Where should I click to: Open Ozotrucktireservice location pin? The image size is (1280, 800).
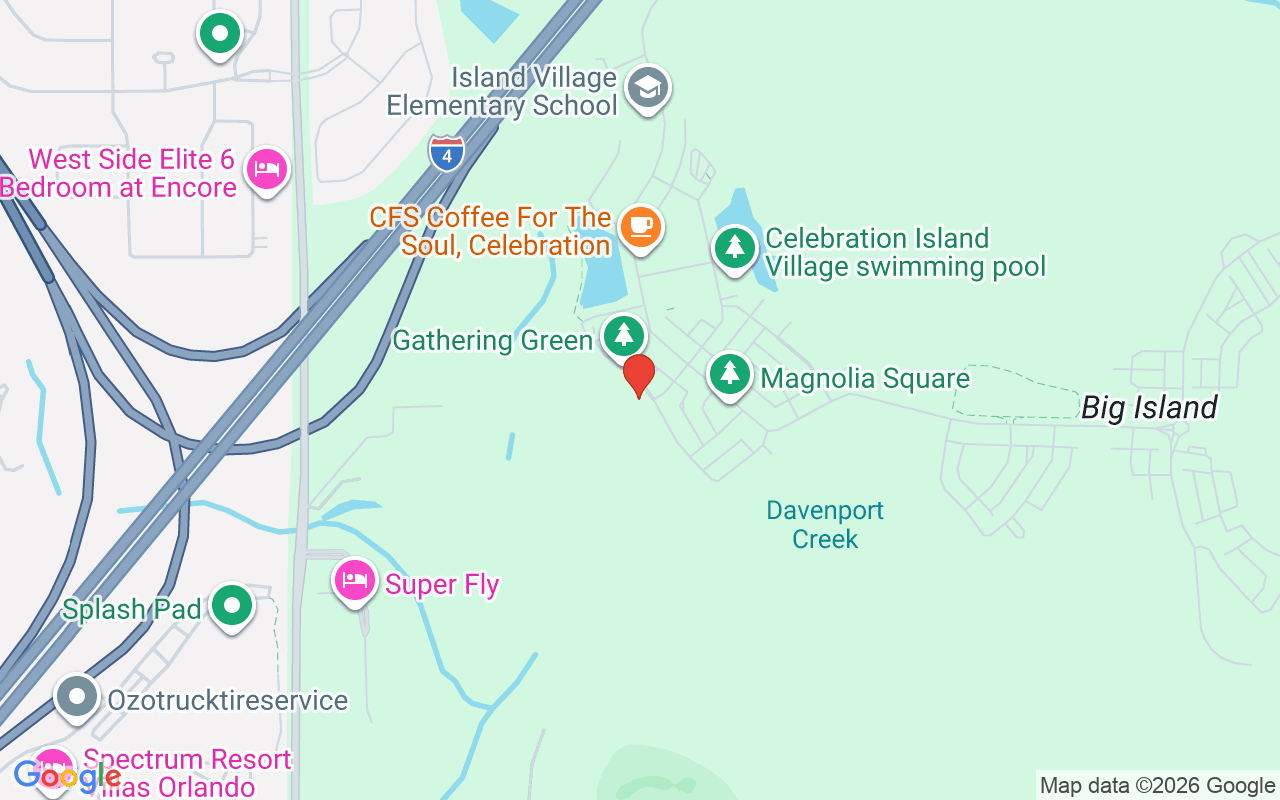[77, 697]
